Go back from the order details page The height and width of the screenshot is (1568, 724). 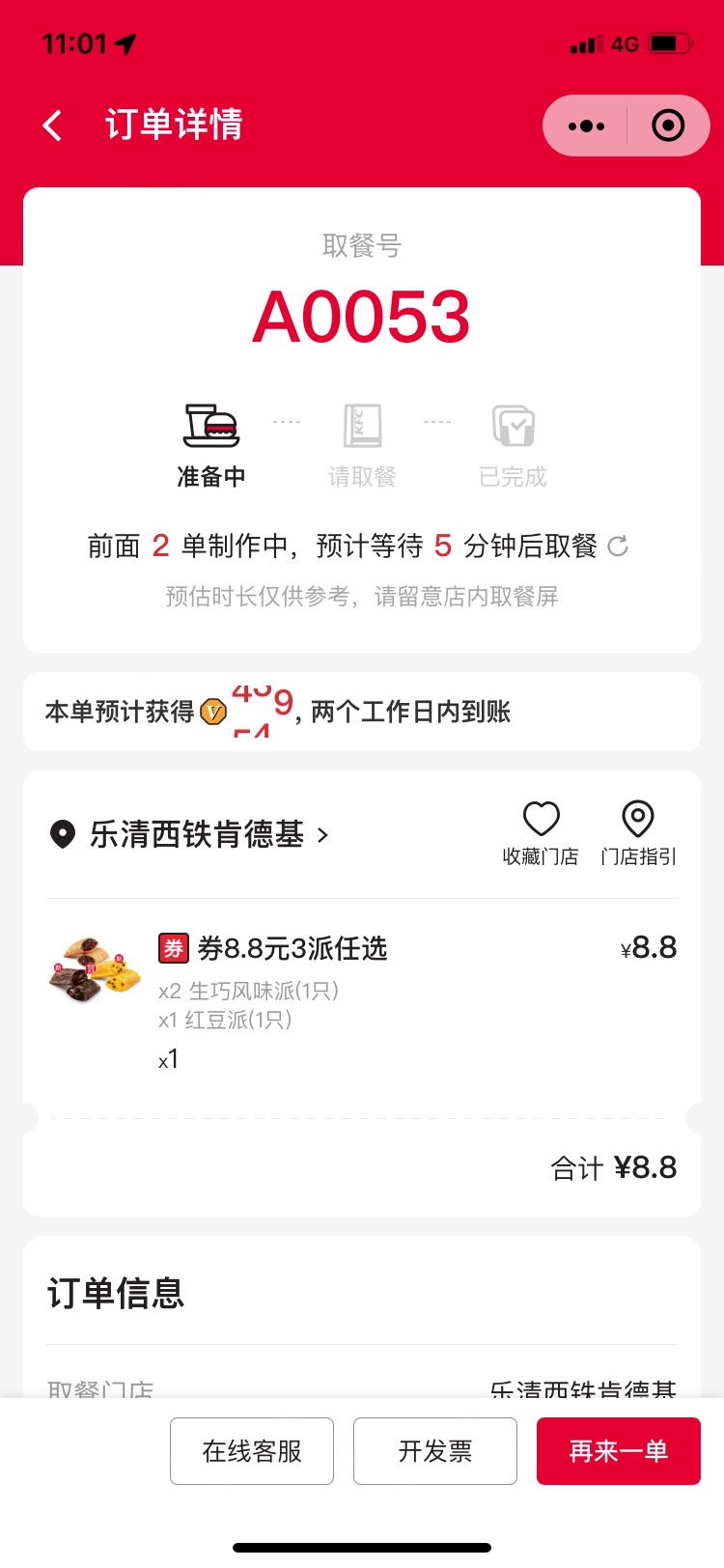(x=53, y=126)
